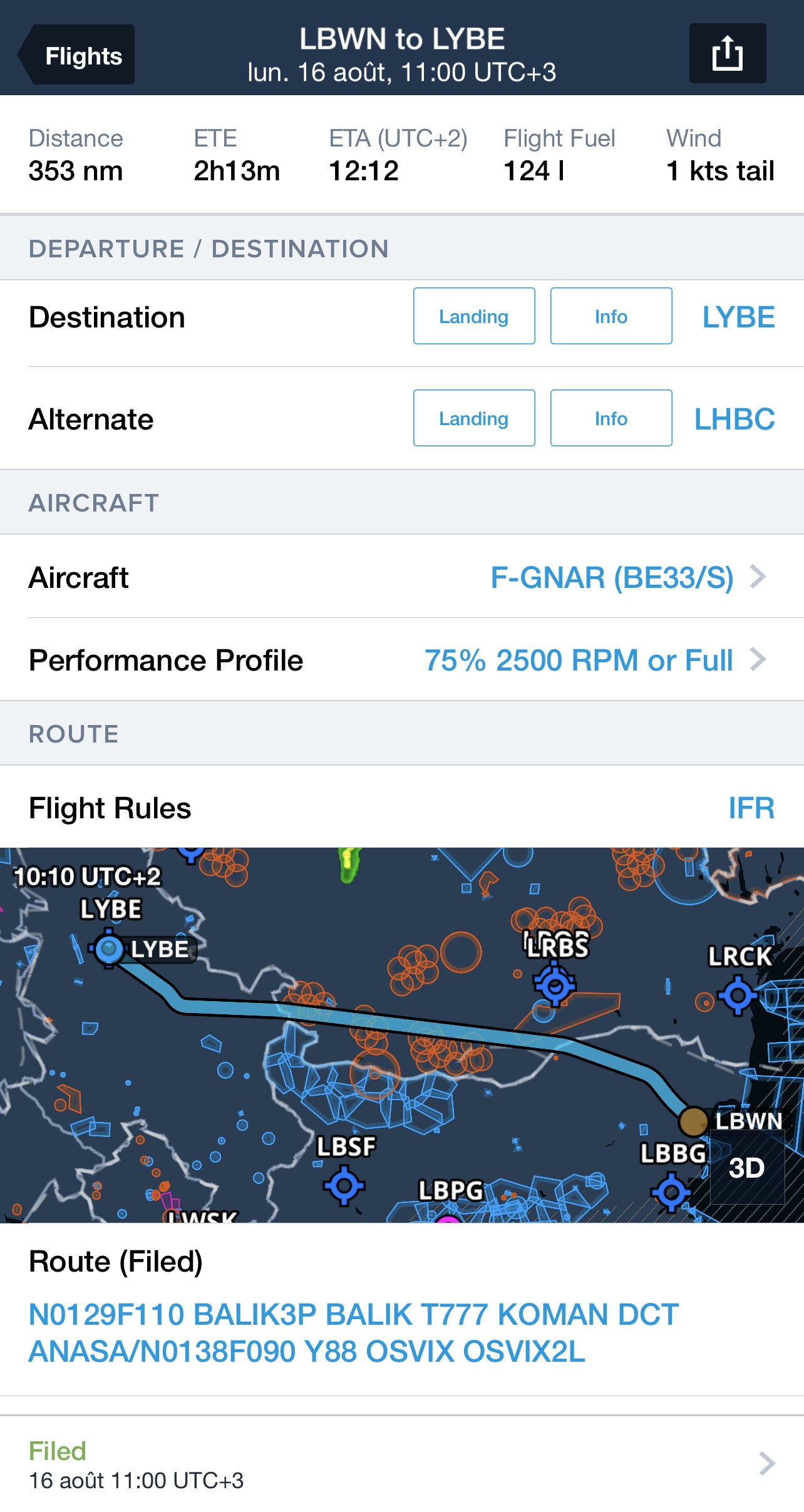
Task: Open Landing details for Destination LYBE
Action: coord(474,316)
